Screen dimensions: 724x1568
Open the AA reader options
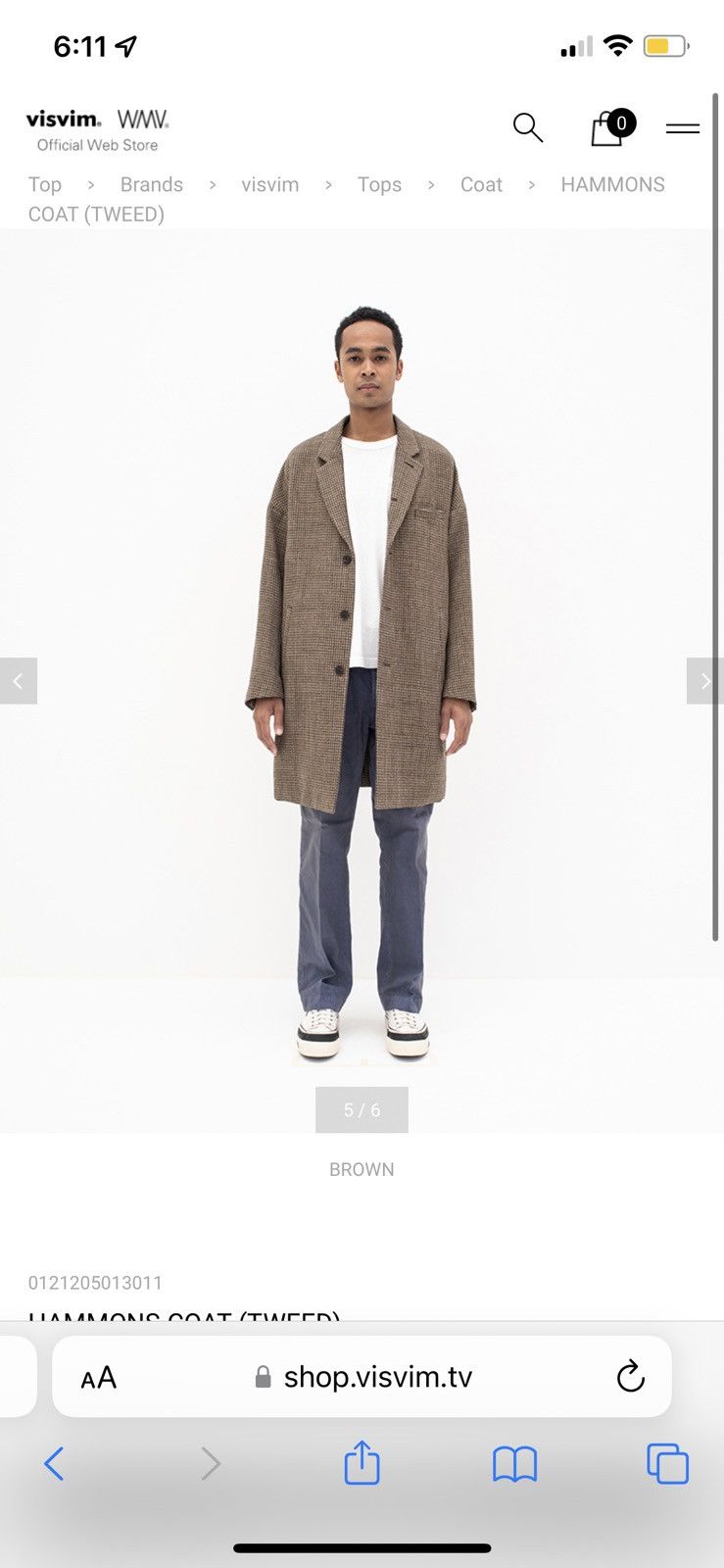(x=98, y=1378)
